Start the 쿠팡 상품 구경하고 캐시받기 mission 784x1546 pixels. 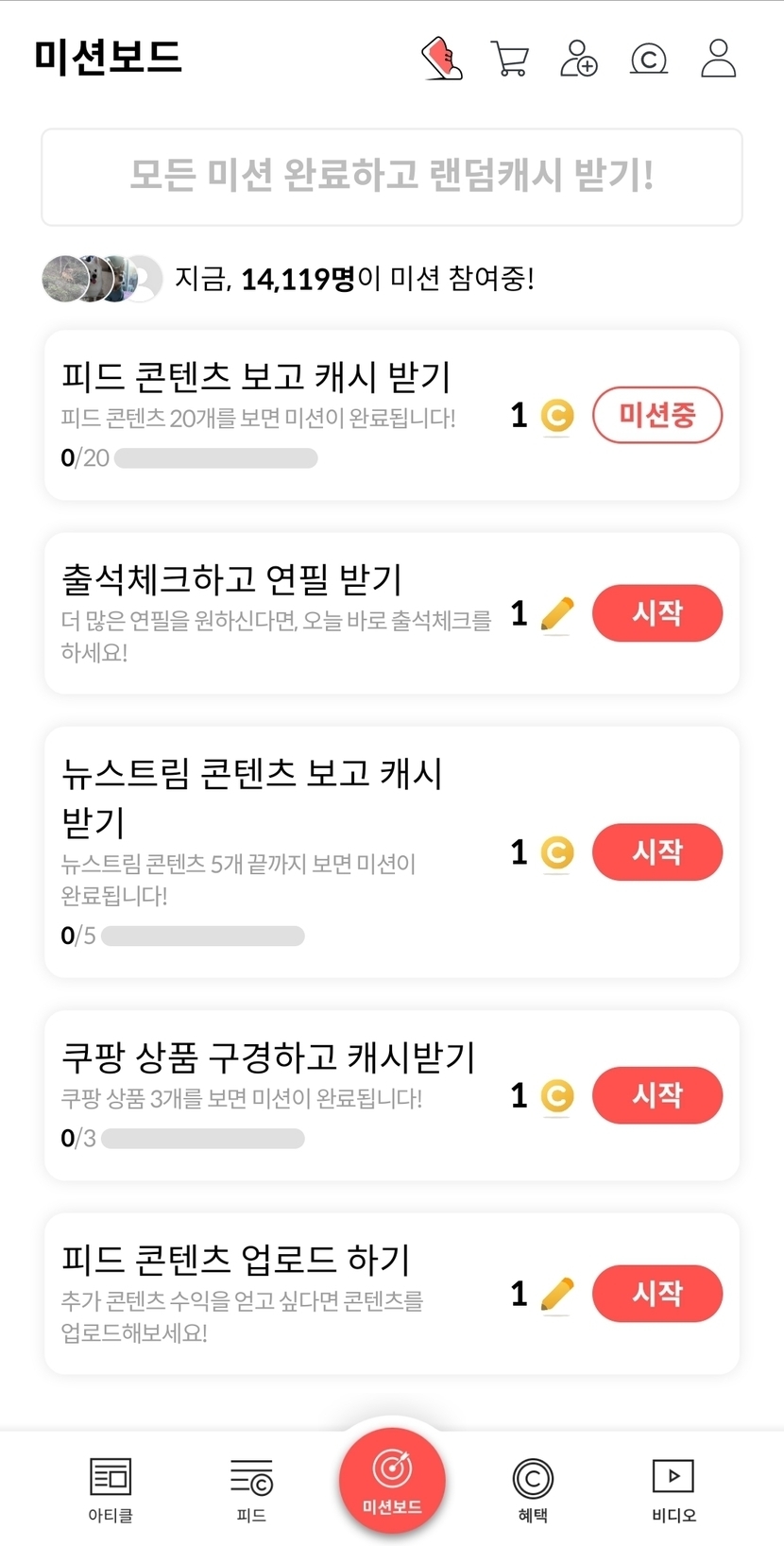tap(656, 1095)
